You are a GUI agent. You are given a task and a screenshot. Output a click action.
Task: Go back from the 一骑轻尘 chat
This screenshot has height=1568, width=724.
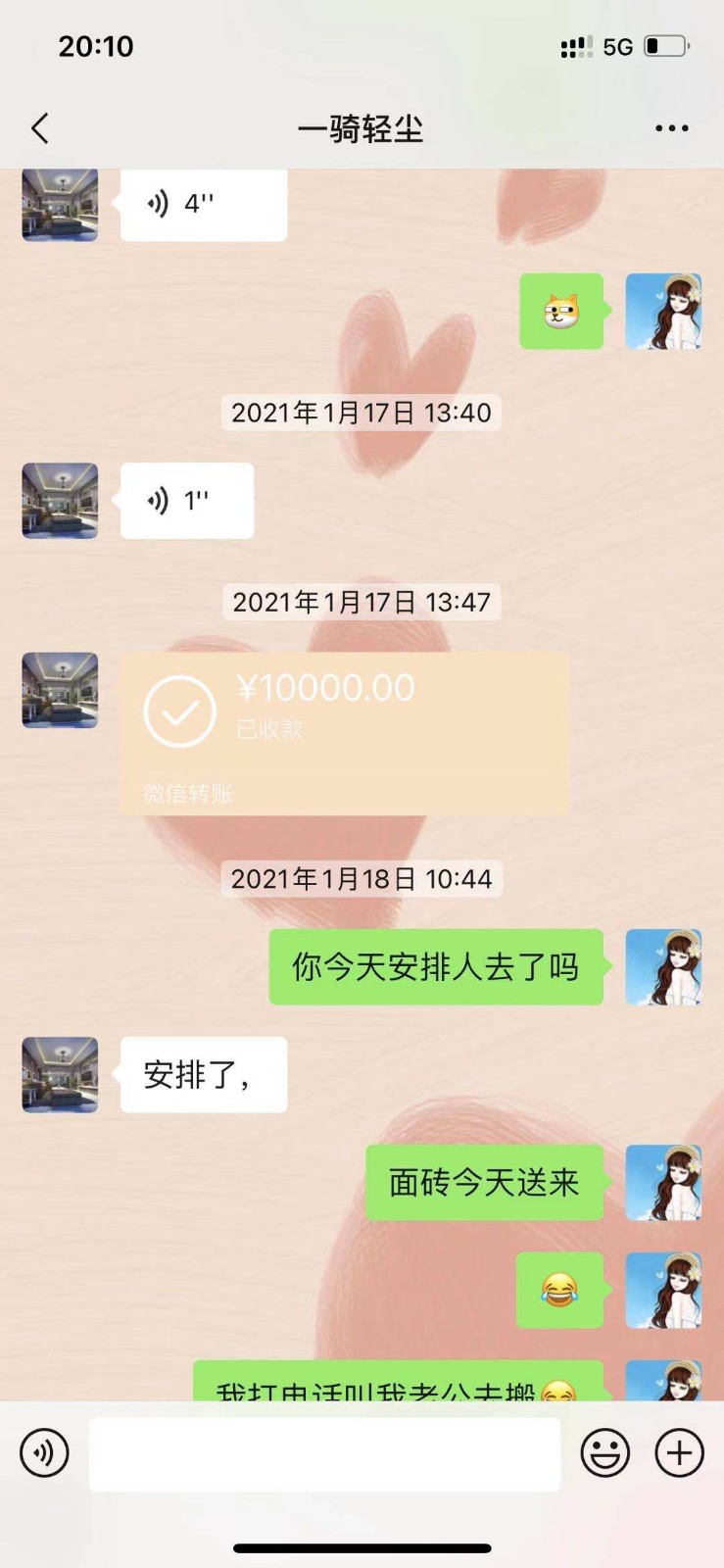click(x=40, y=128)
